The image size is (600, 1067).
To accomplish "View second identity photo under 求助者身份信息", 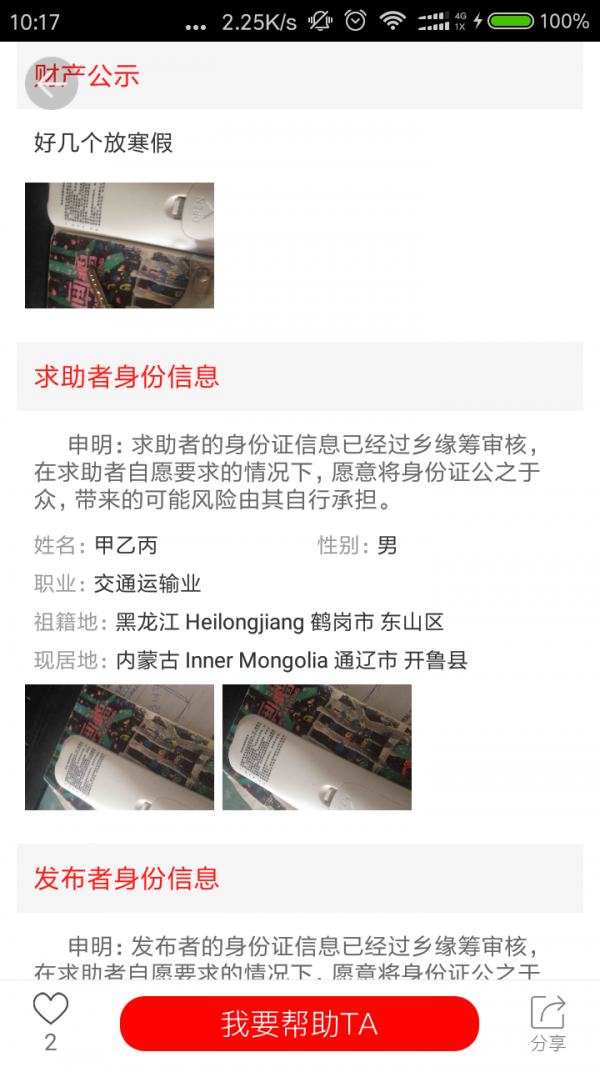I will 317,747.
